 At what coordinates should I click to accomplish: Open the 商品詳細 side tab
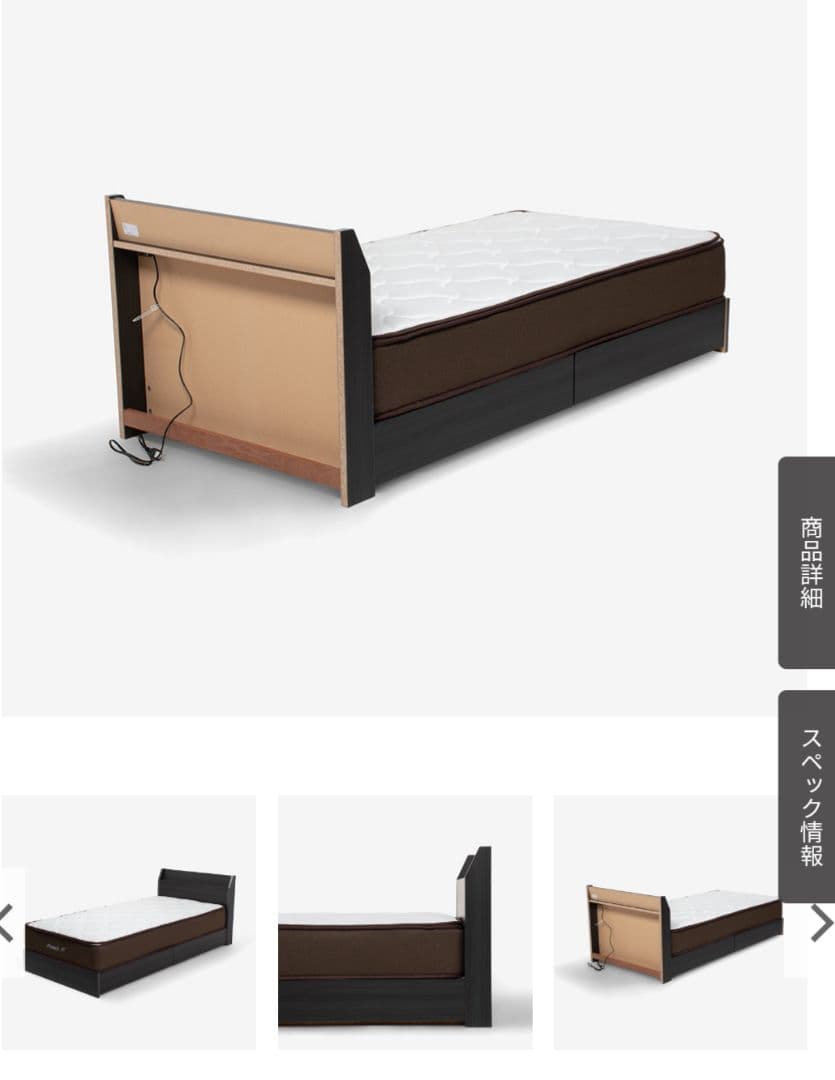click(x=809, y=562)
